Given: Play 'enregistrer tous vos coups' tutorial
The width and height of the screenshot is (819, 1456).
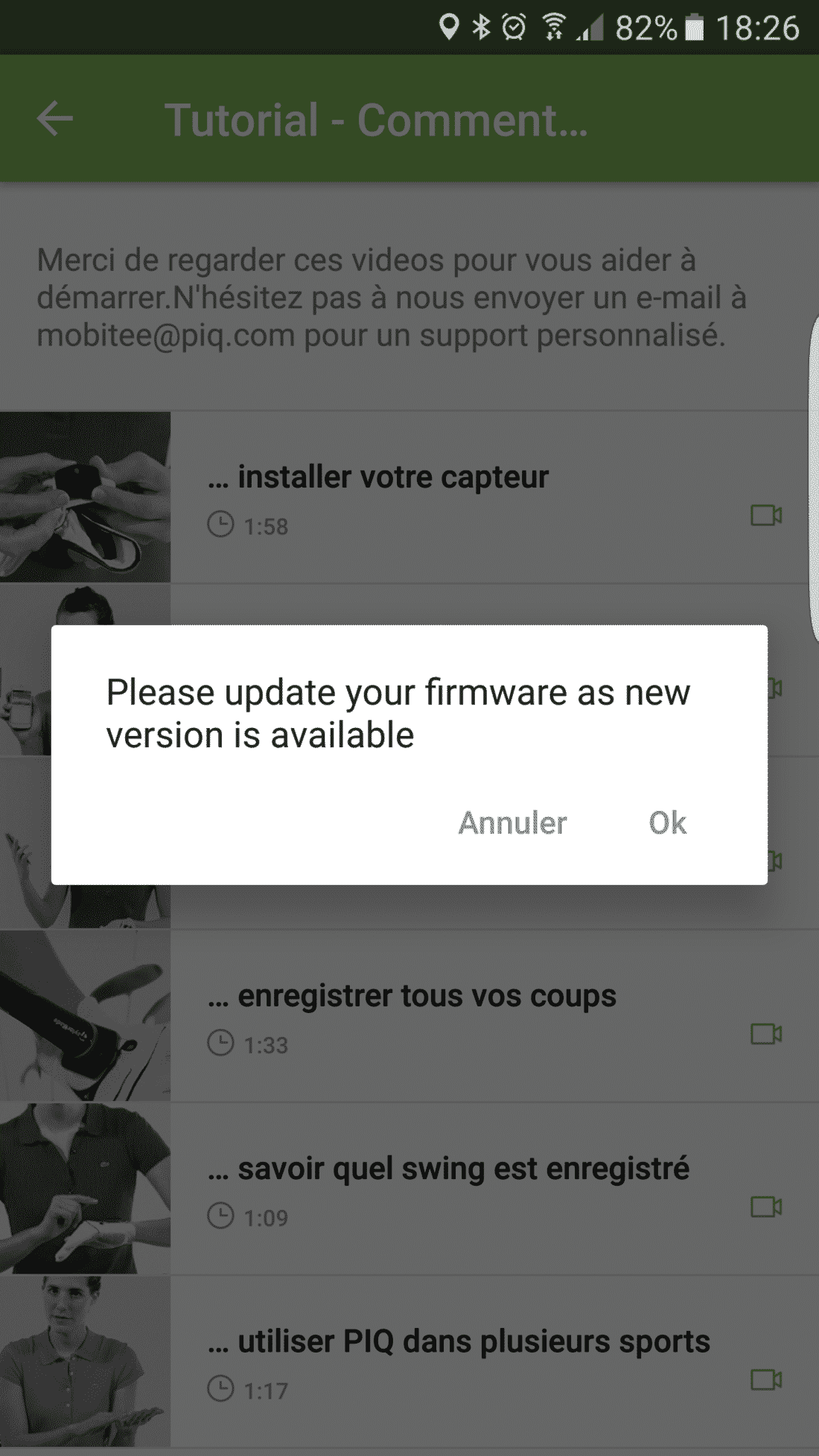Looking at the screenshot, I should click(409, 1016).
